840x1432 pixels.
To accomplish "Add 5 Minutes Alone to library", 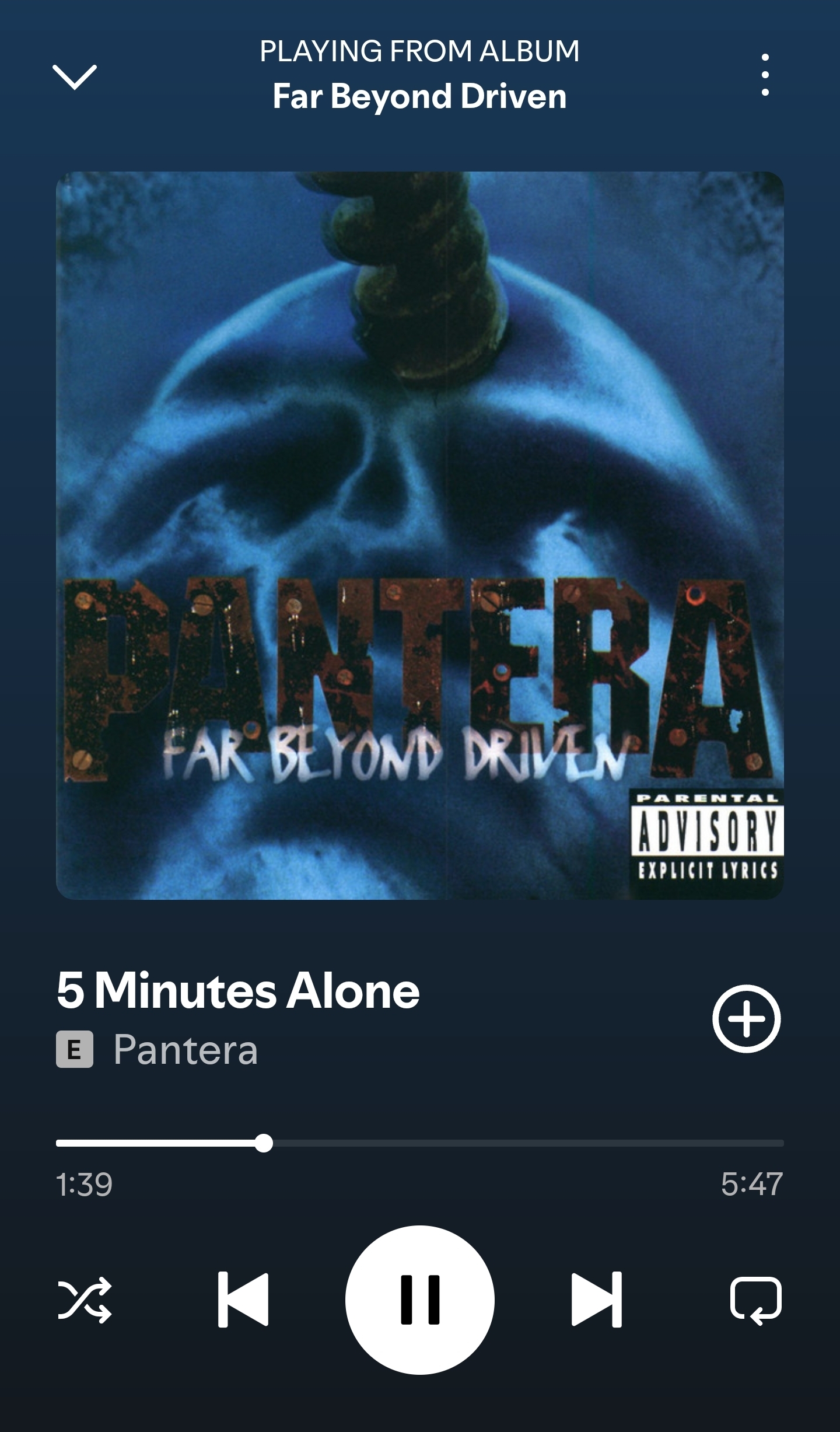I will tap(746, 1018).
